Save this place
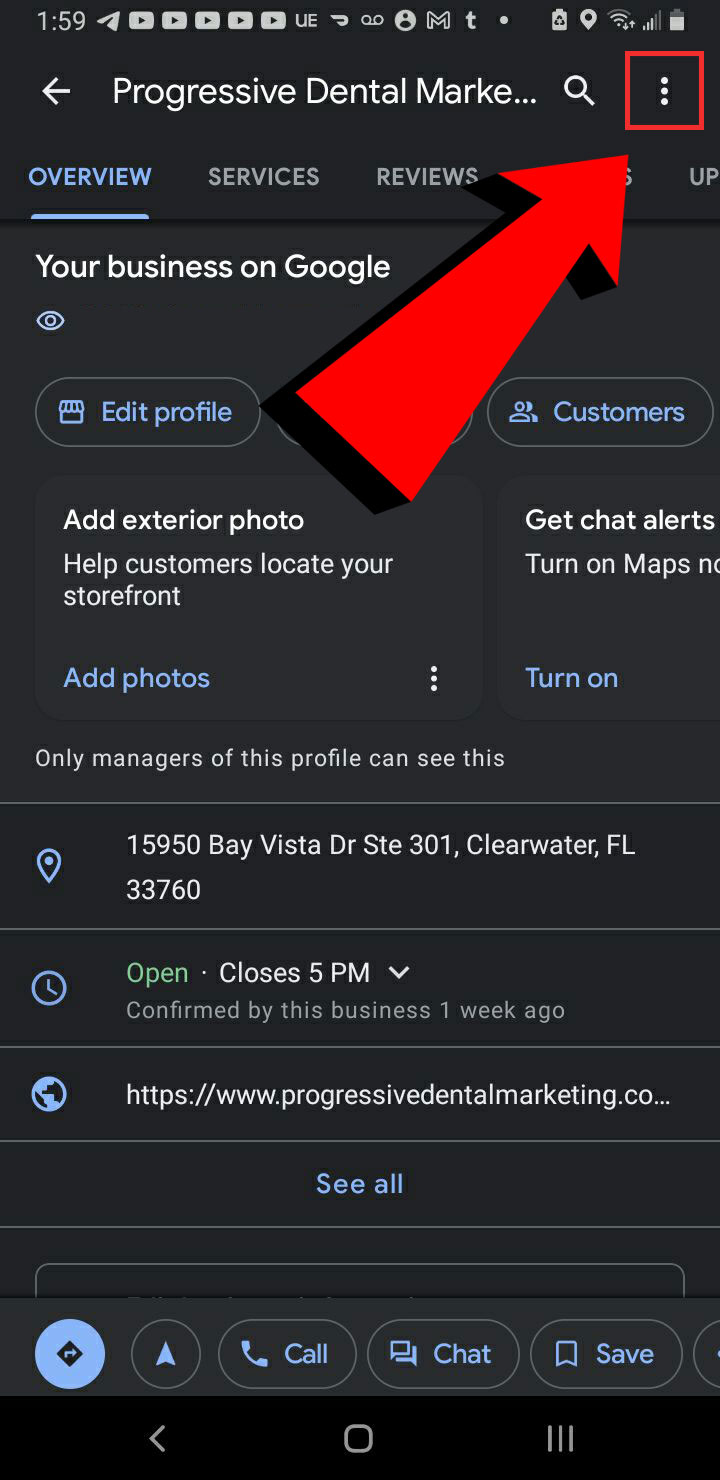Screen dimensions: 720x1480 [x=606, y=1354]
